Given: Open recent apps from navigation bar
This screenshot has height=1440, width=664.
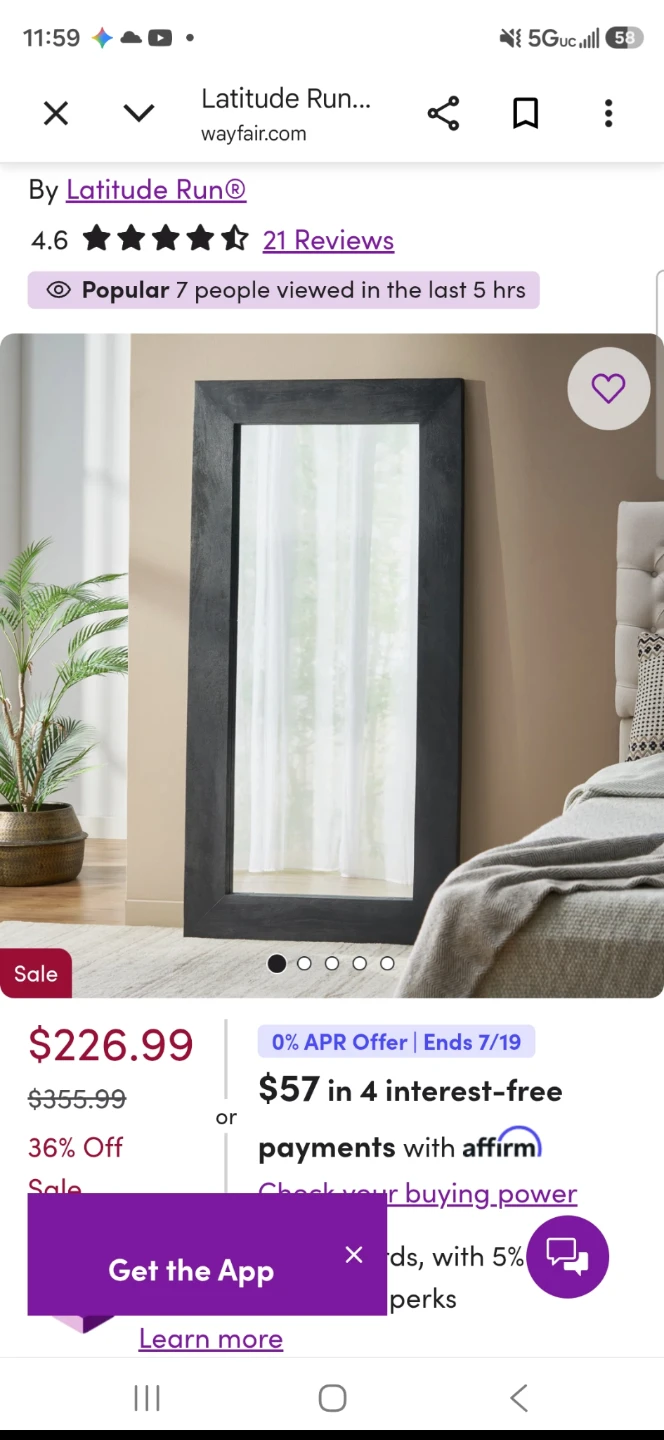Looking at the screenshot, I should click(147, 1398).
